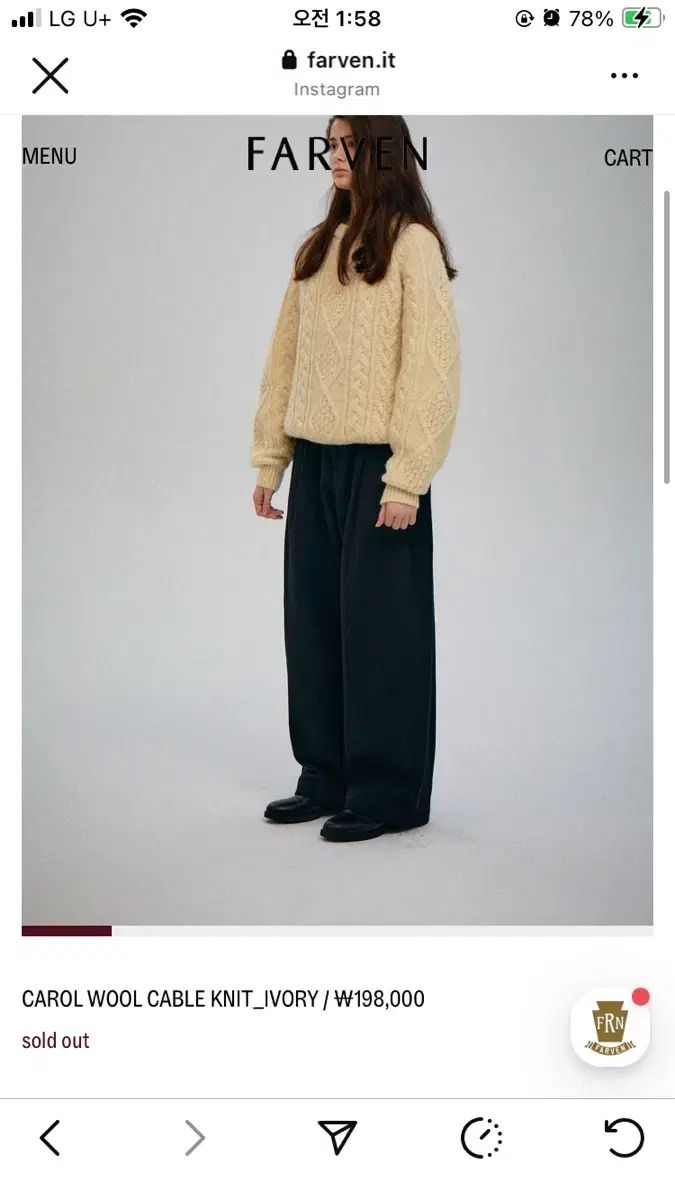Screen dimensions: 675x1200
Task: Tap the FARVEN logo to go home
Action: point(337,154)
